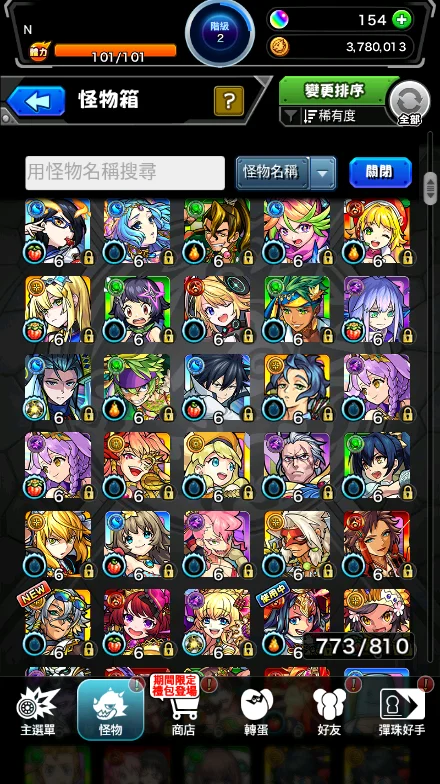Select the monster marked 使用中
440x784 pixels.
pos(296,622)
